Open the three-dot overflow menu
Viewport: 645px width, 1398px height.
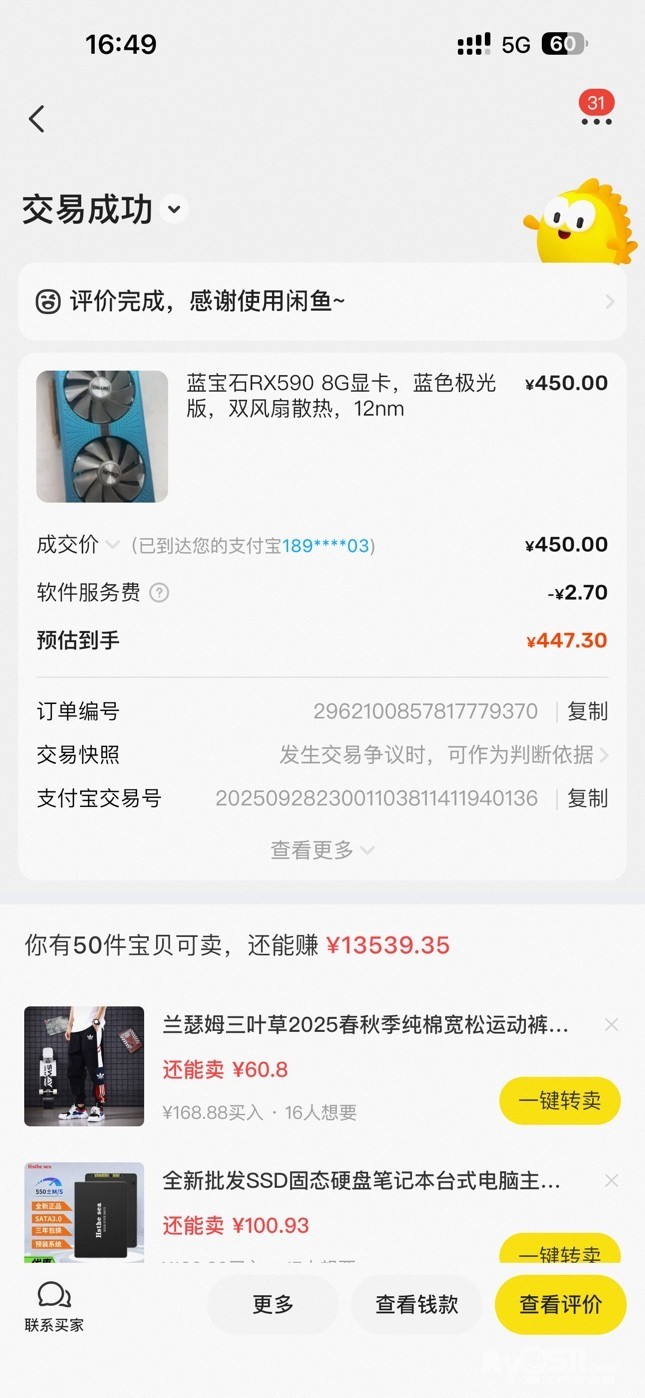596,120
